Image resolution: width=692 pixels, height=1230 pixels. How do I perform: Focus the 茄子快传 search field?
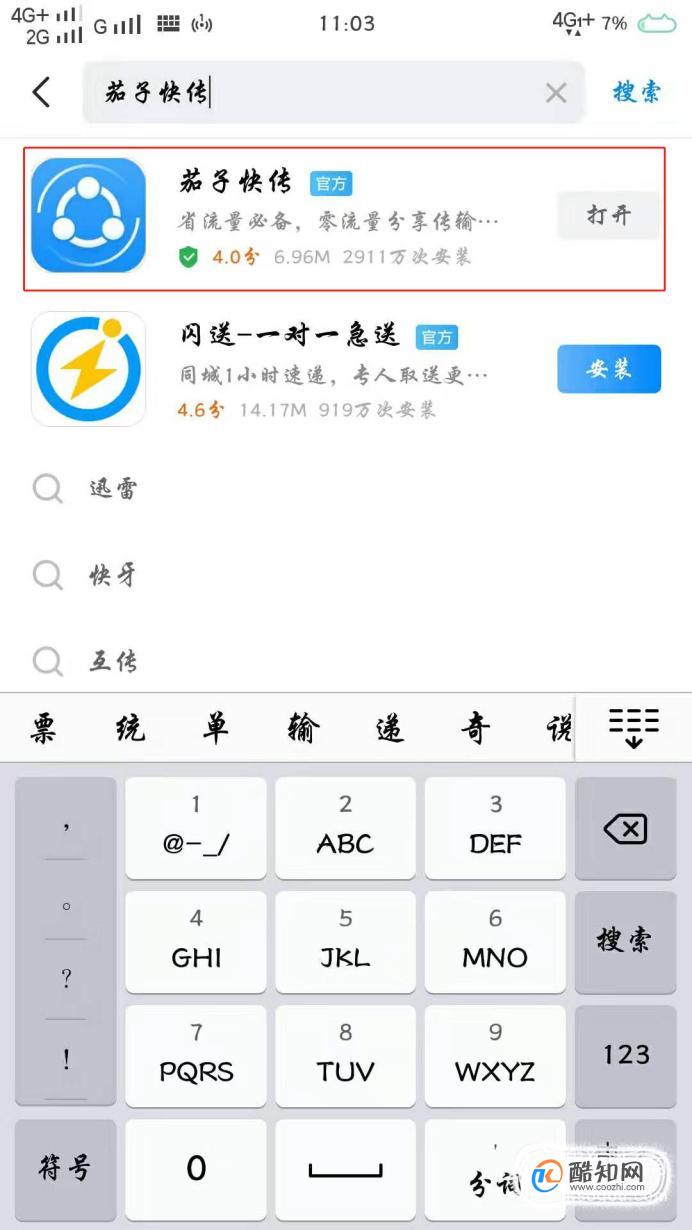[320, 93]
